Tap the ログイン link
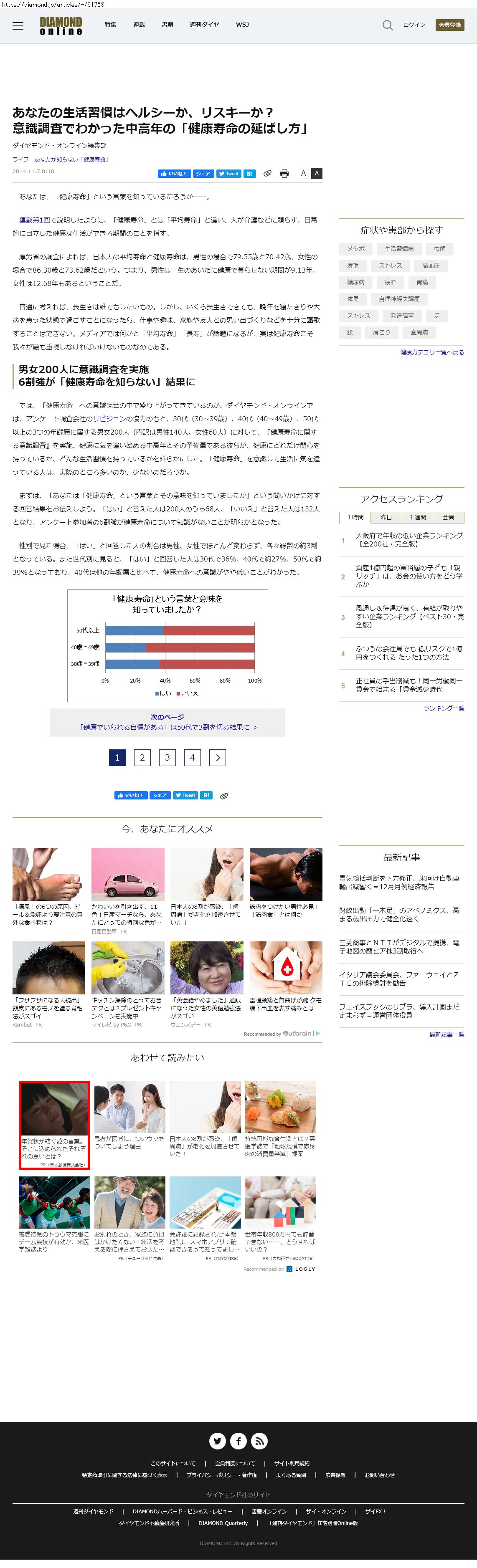 pyautogui.click(x=414, y=25)
